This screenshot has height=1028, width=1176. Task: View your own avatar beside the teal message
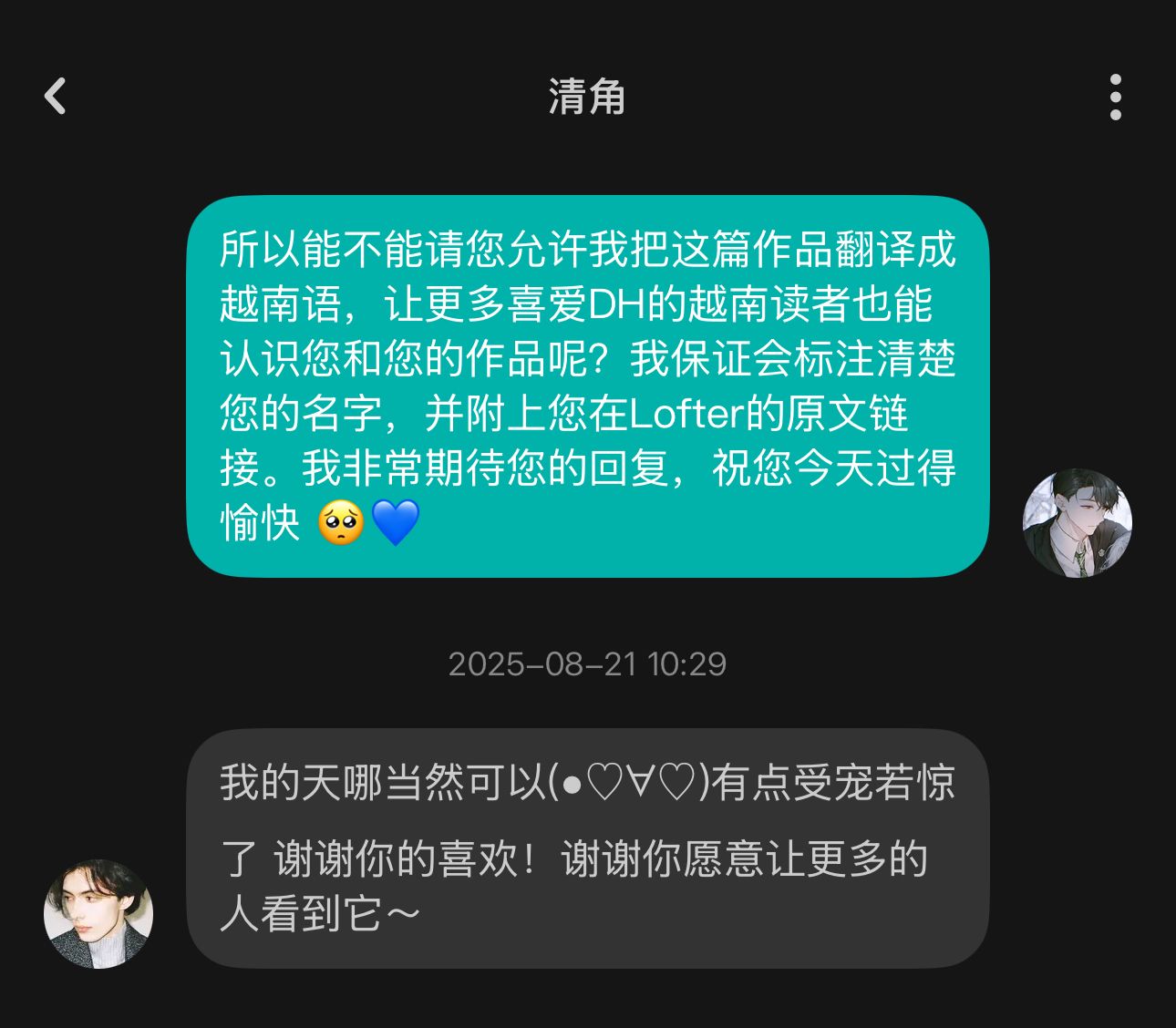pyautogui.click(x=1077, y=523)
